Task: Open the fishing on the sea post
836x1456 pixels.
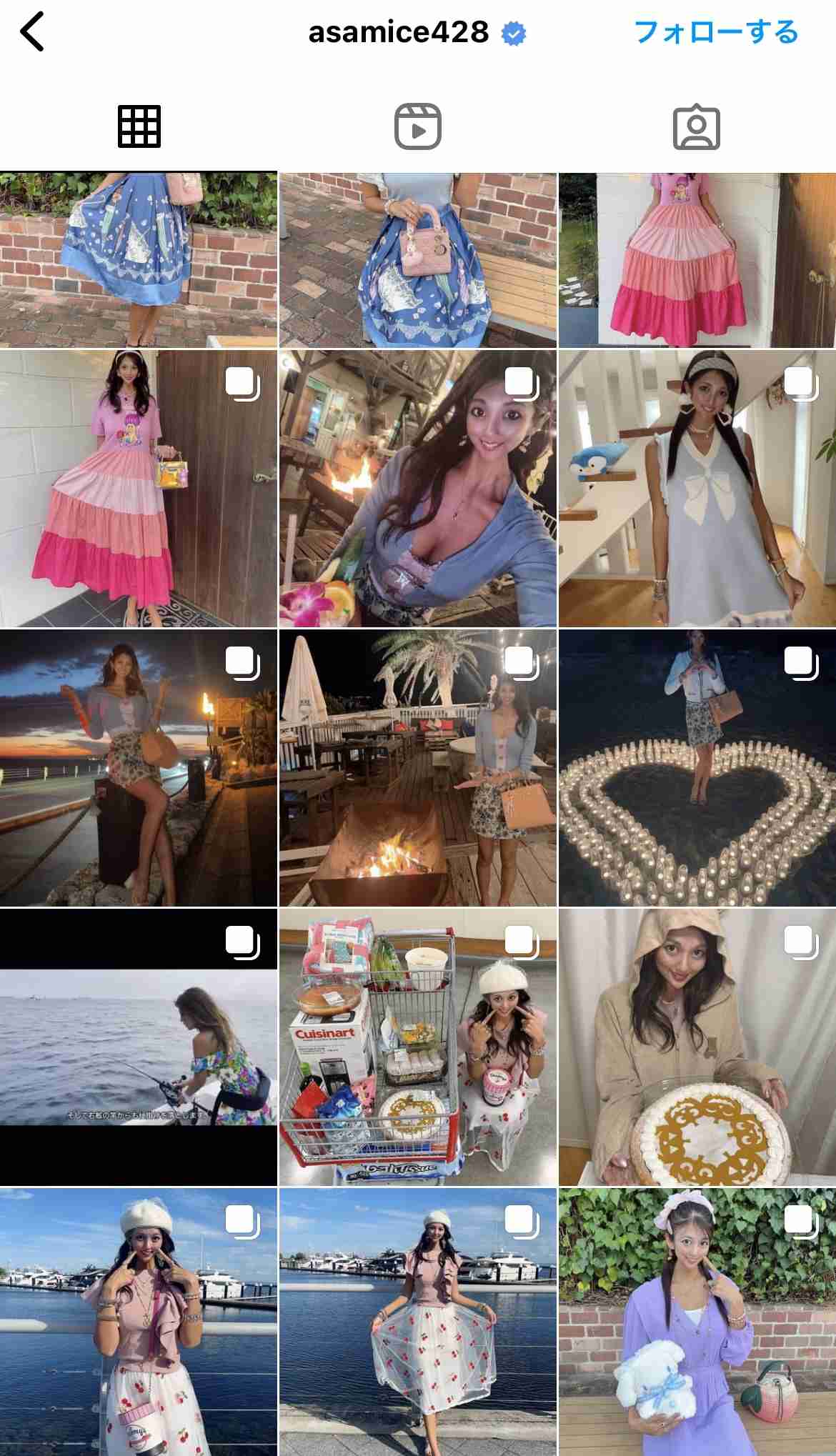Action: coord(139,1047)
